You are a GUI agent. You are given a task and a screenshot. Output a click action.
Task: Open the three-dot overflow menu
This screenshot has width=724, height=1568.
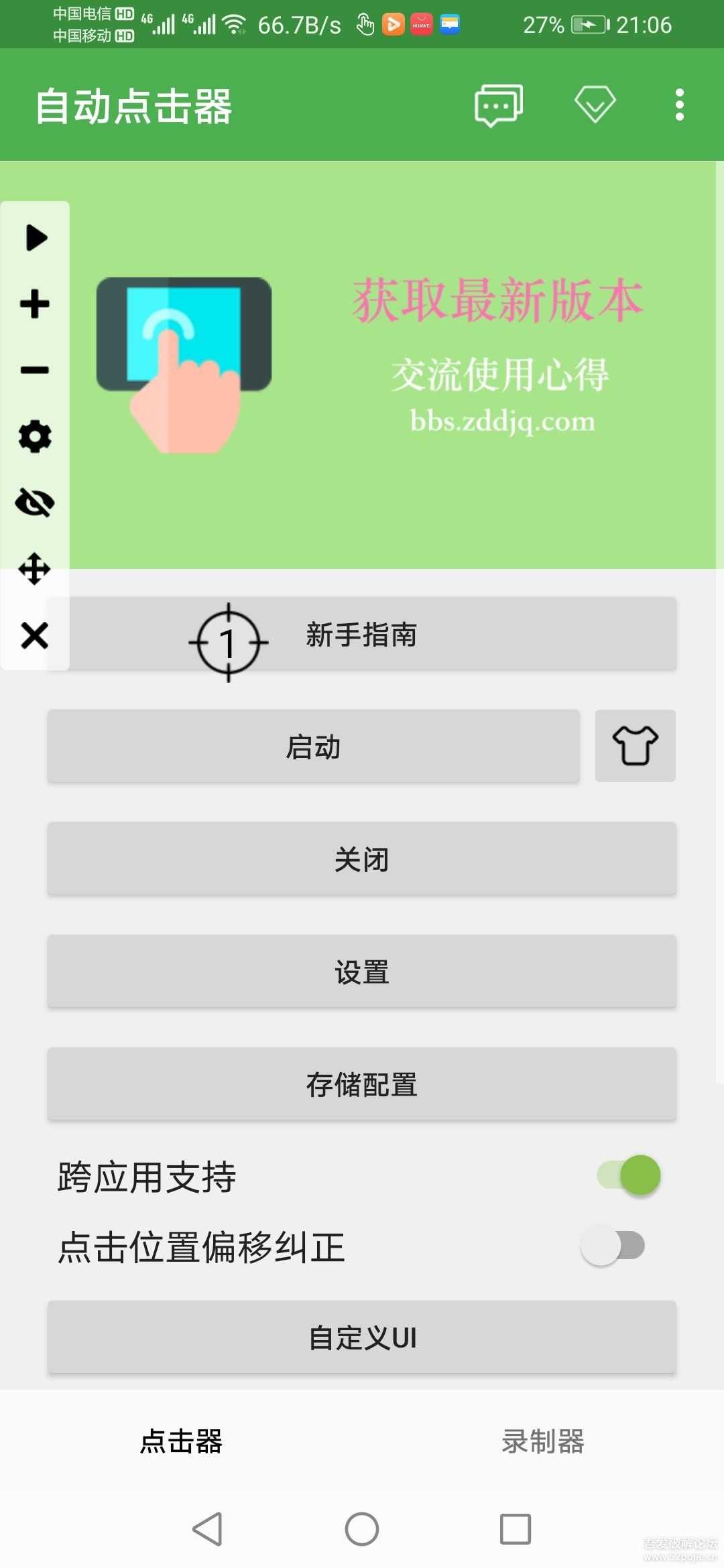pyautogui.click(x=679, y=104)
